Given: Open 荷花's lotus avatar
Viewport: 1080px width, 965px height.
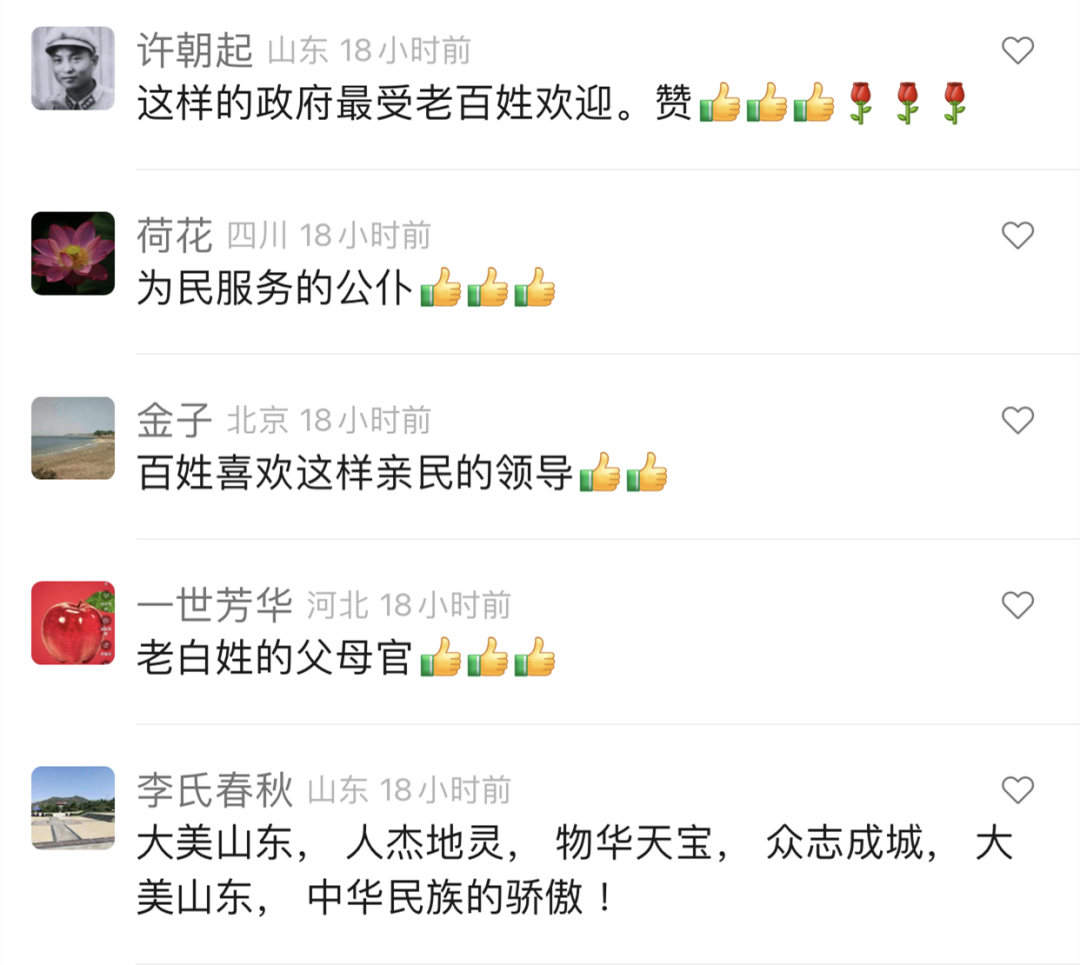Looking at the screenshot, I should coord(73,253).
